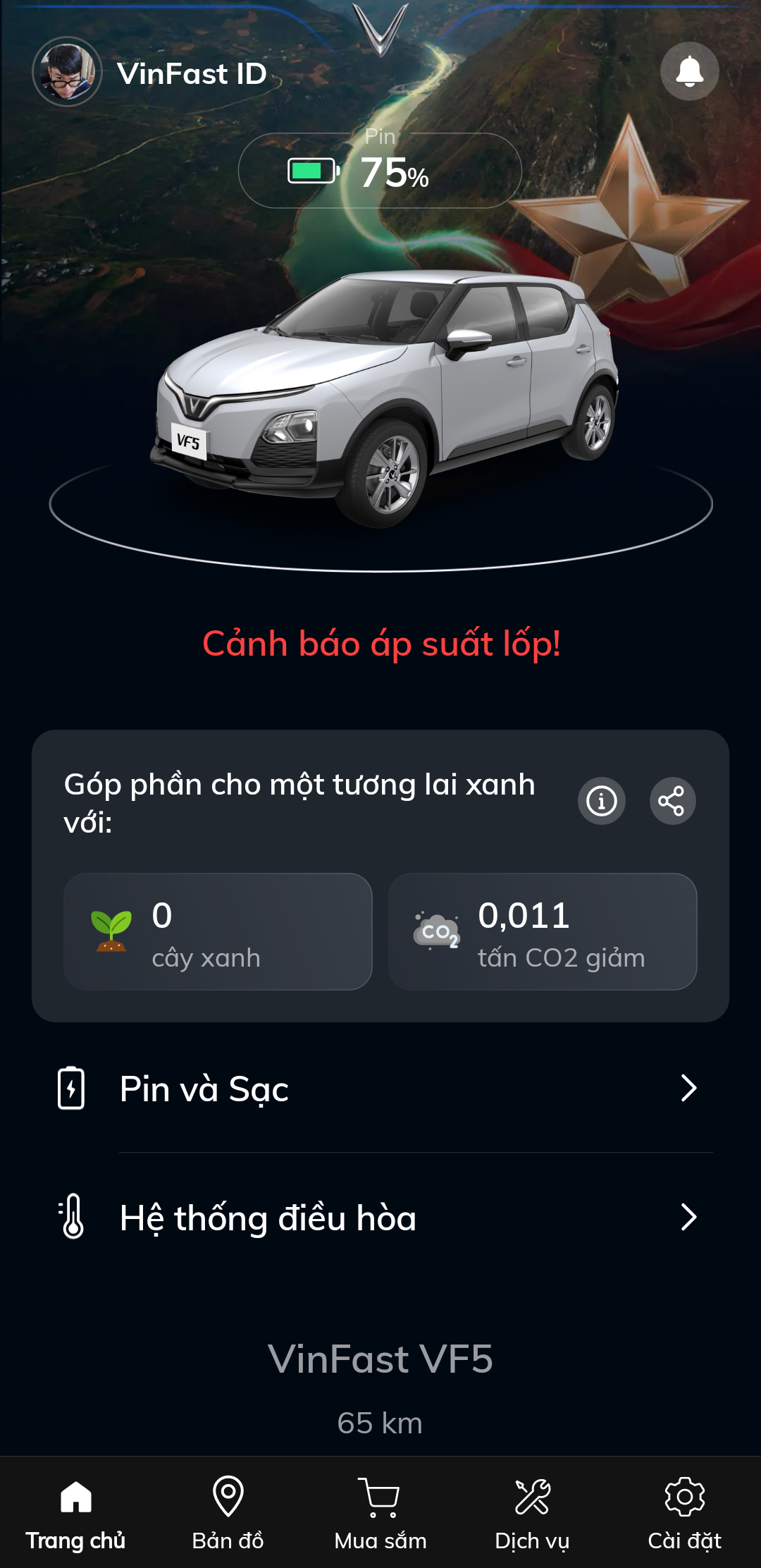Tap the battery icon for Pin và Sạc
Screen dimensions: 761x1568
coord(70,1089)
